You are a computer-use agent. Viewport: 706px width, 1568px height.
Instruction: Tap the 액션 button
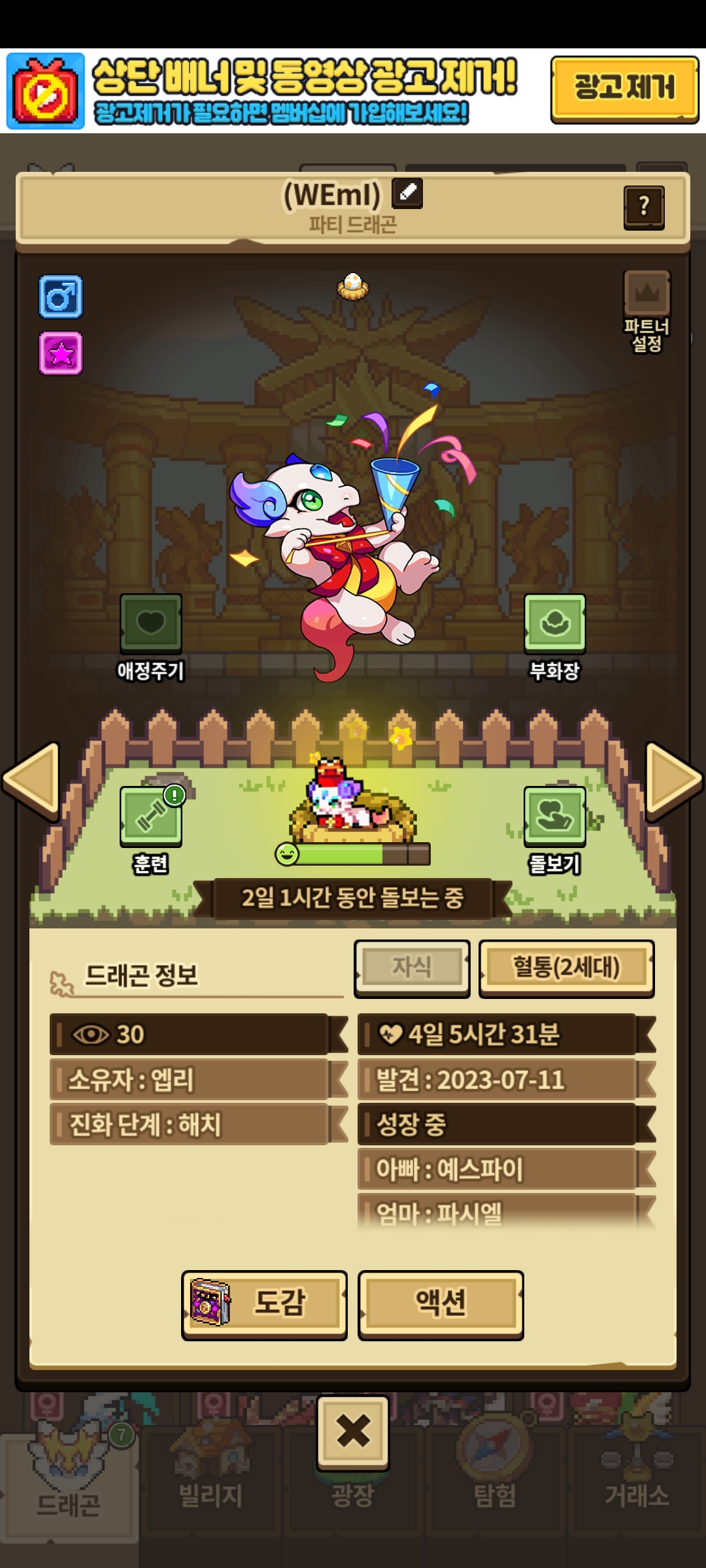(441, 1305)
